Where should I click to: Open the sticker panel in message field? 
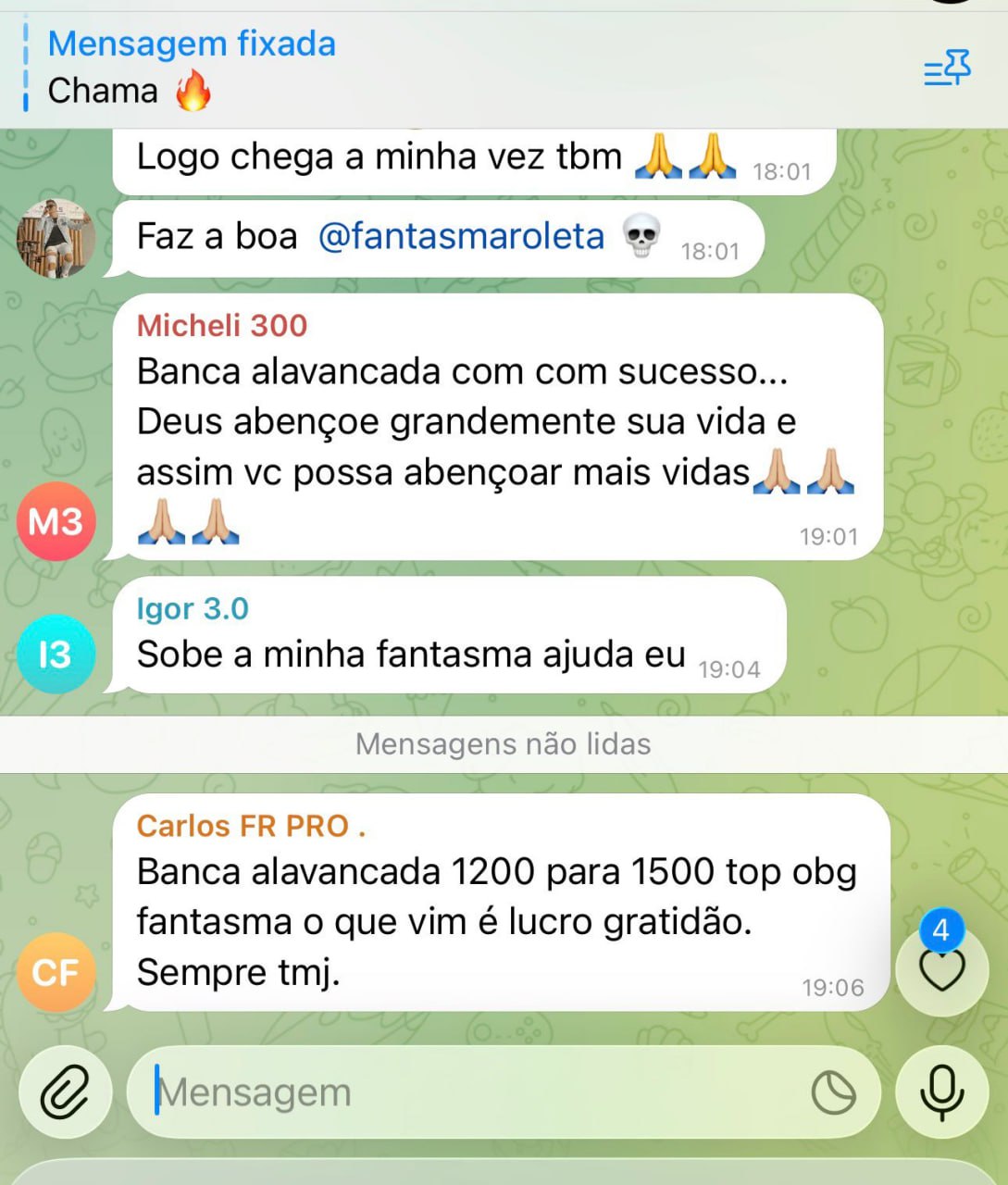coord(833,1092)
